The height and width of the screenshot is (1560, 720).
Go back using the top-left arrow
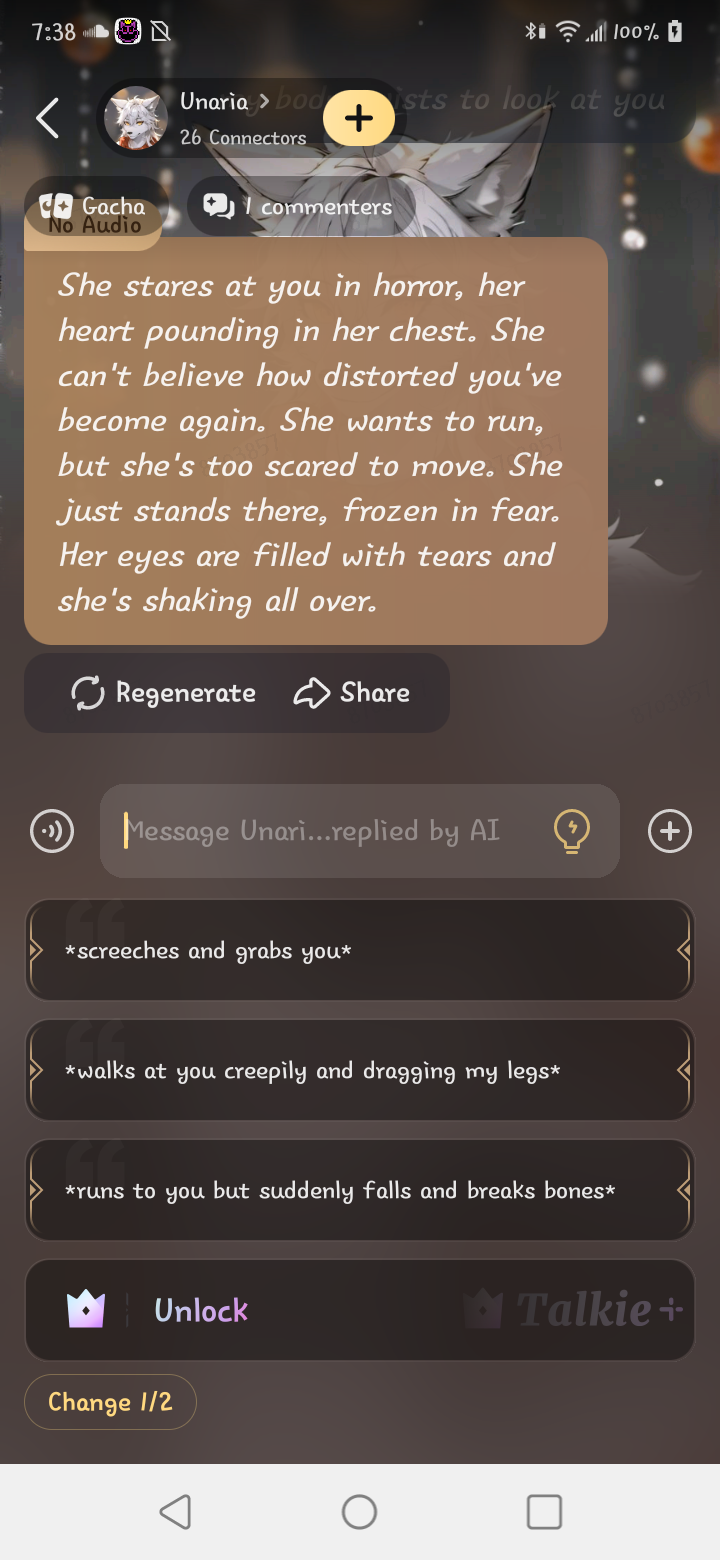pyautogui.click(x=47, y=118)
